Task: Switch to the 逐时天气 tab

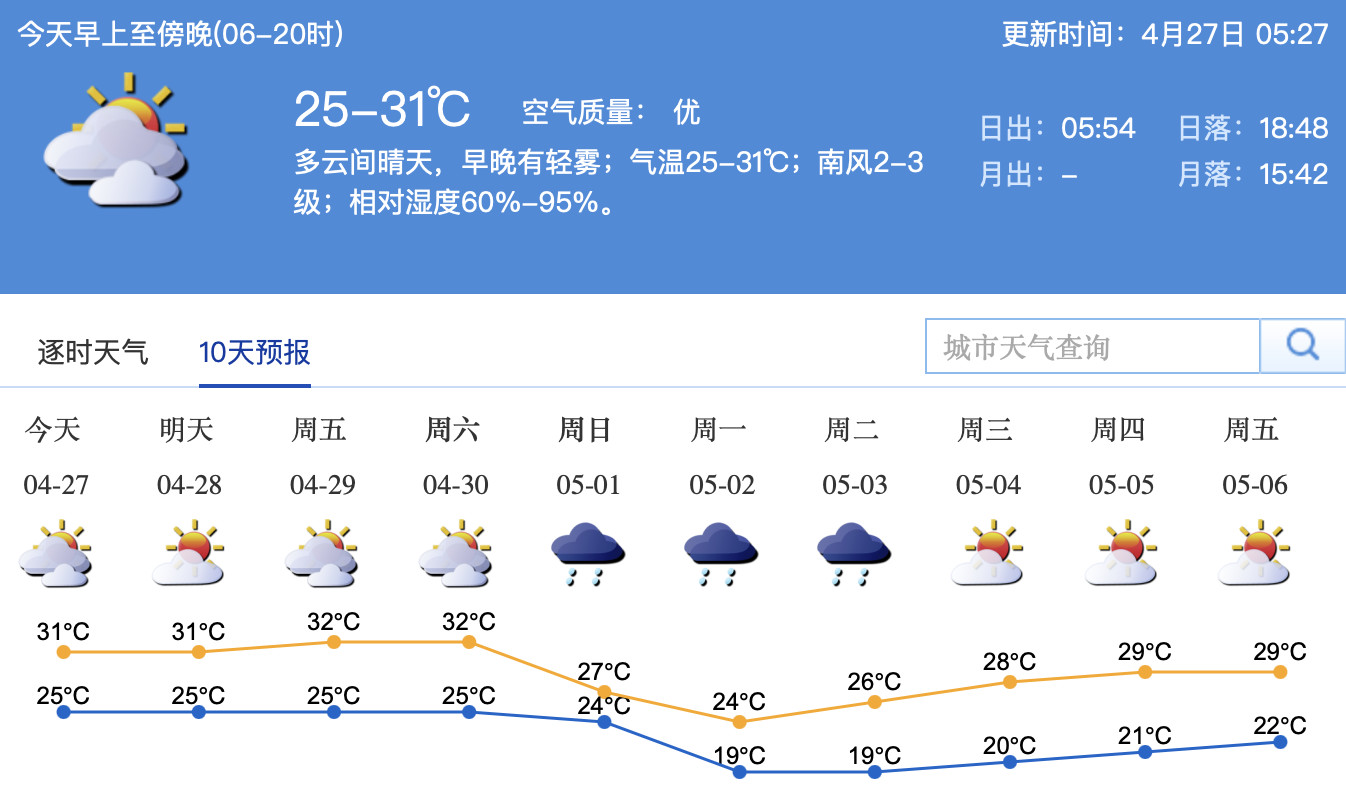Action: [92, 352]
